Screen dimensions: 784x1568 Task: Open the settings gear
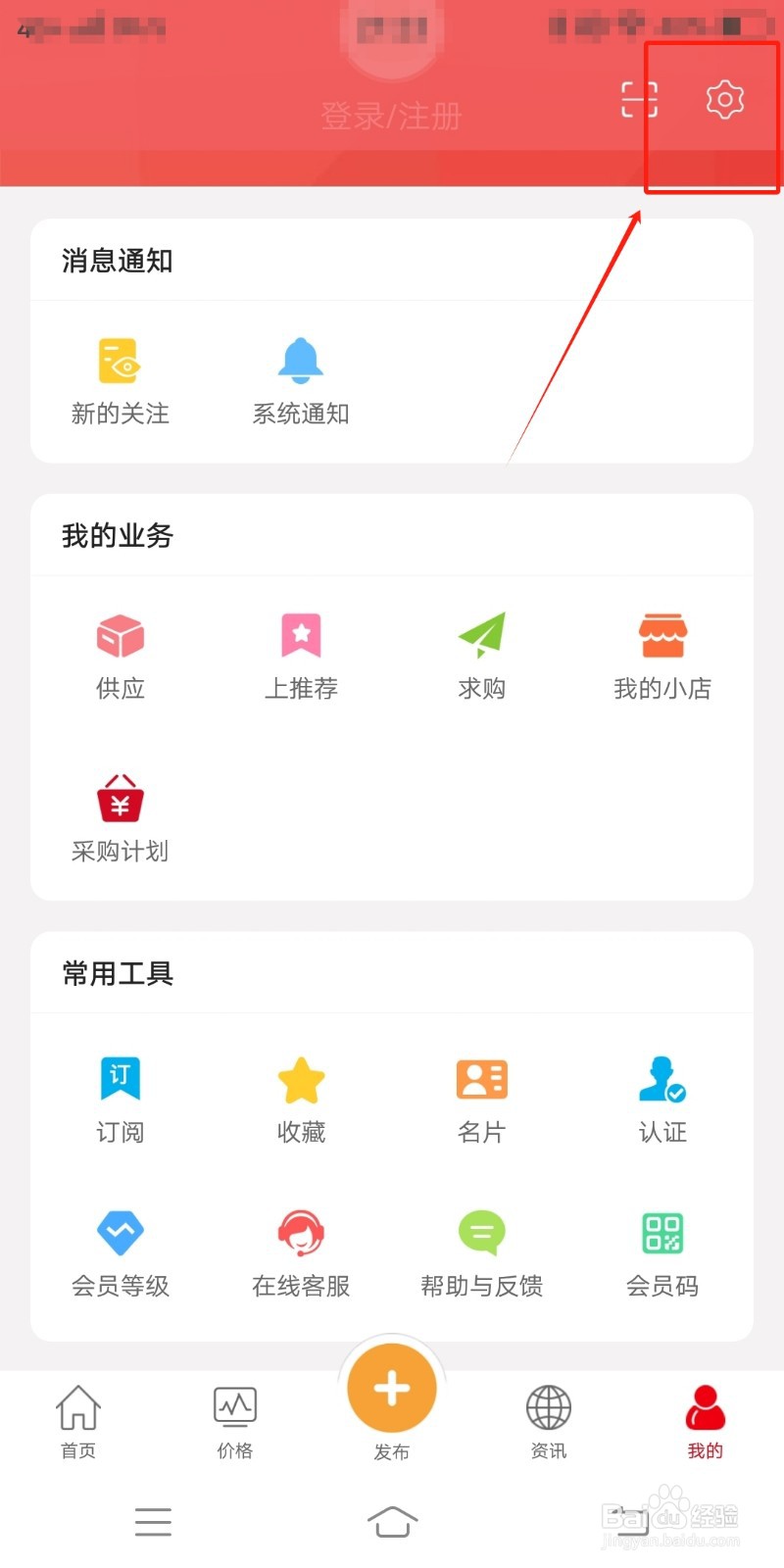click(x=725, y=99)
